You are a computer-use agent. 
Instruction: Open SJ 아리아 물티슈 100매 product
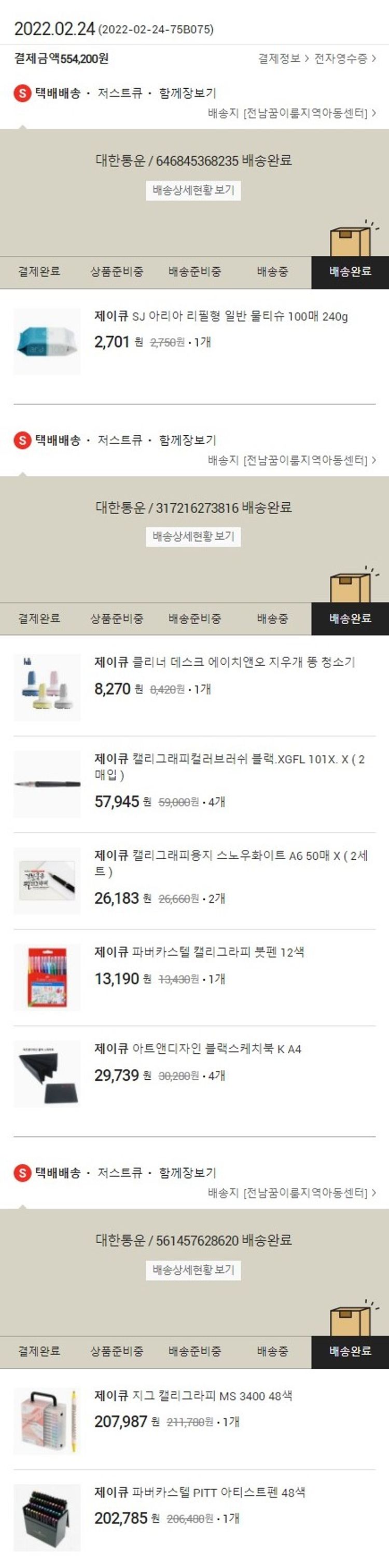click(221, 317)
